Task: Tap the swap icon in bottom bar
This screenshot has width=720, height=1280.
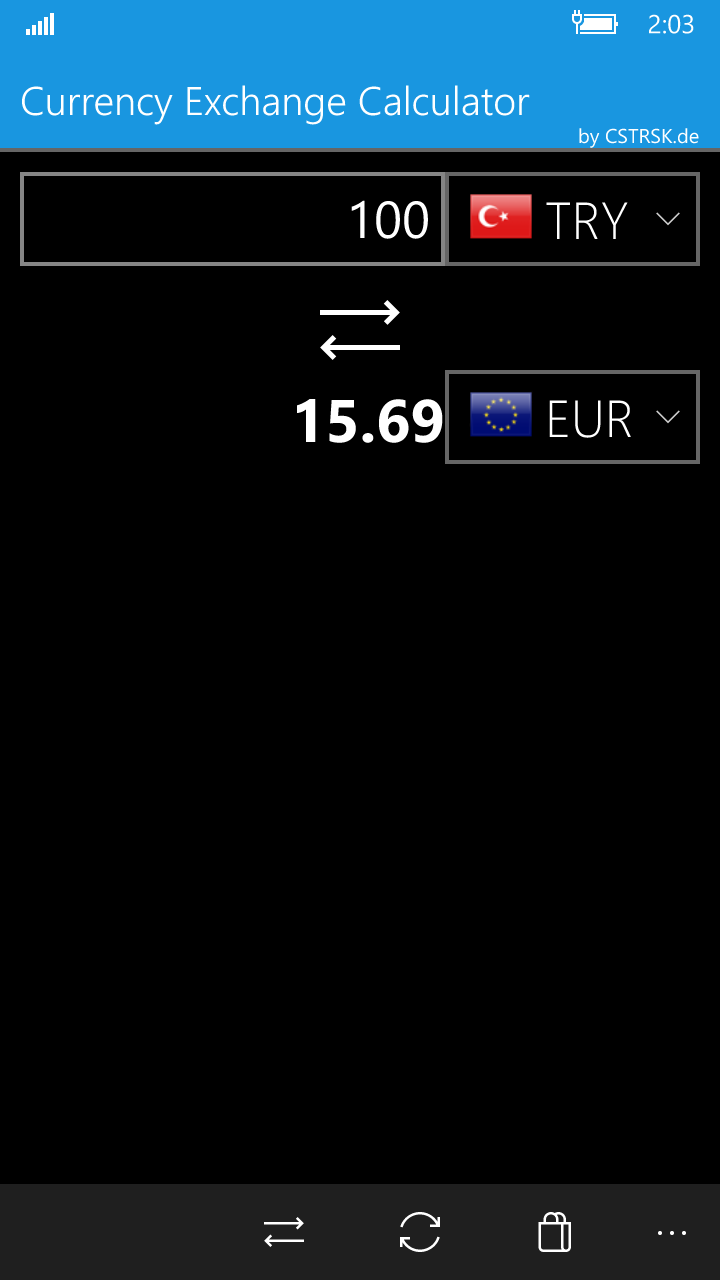Action: [284, 1232]
